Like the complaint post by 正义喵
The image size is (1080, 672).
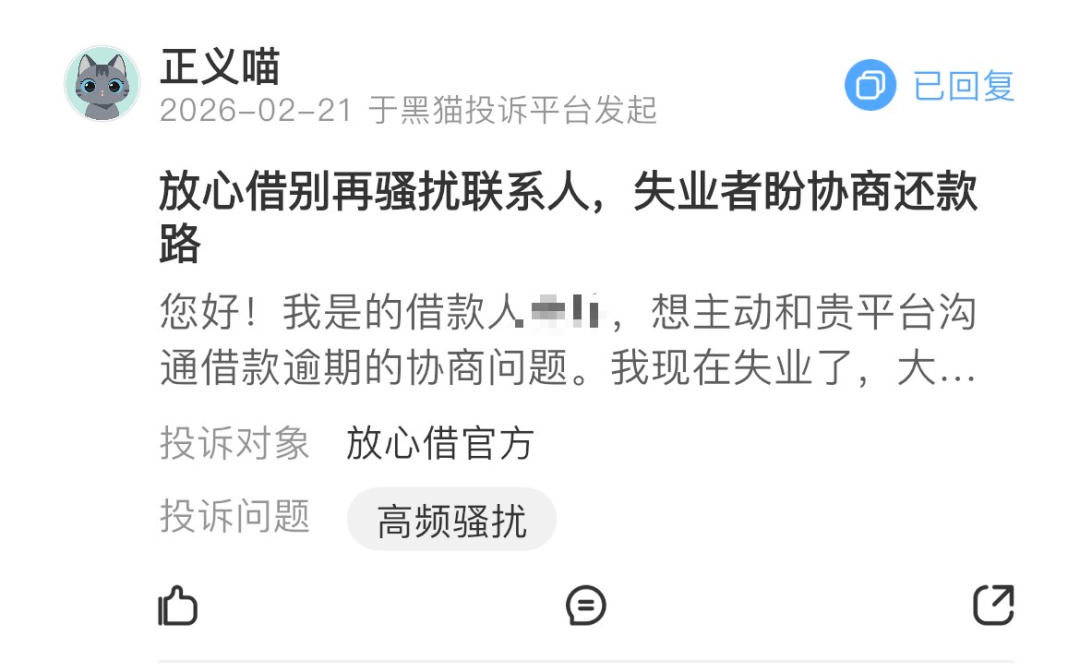pos(178,605)
